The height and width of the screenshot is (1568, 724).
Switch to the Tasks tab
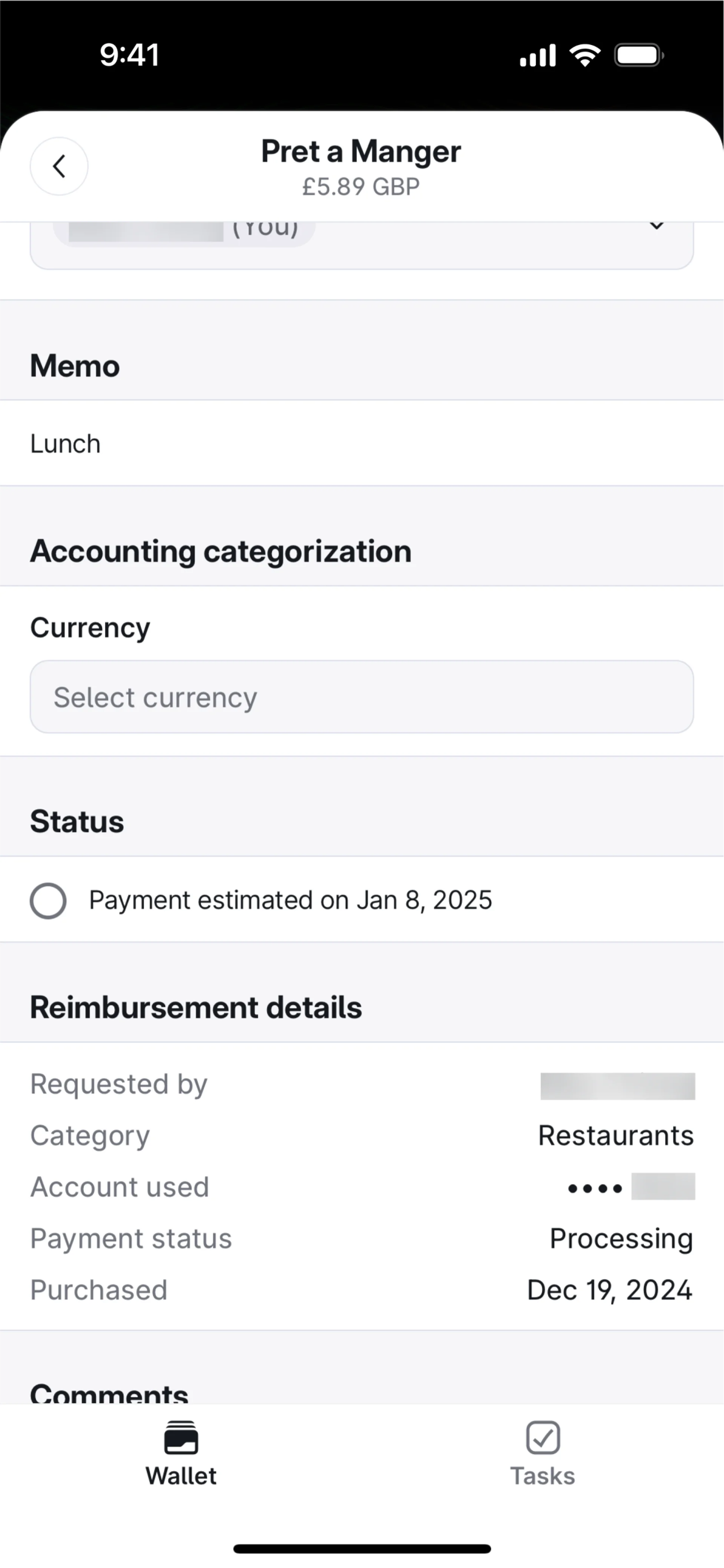[543, 1453]
